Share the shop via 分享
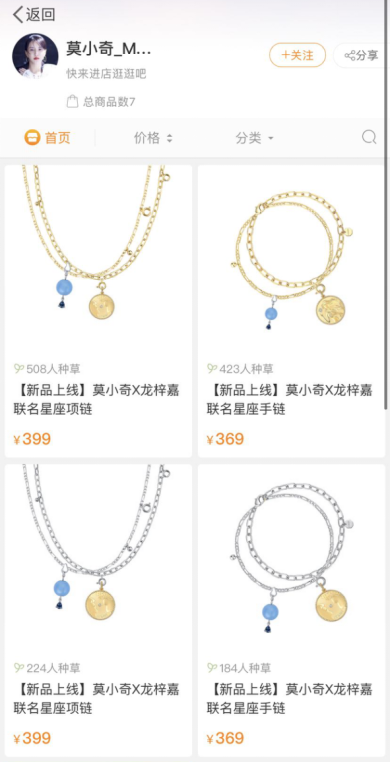 click(x=361, y=55)
